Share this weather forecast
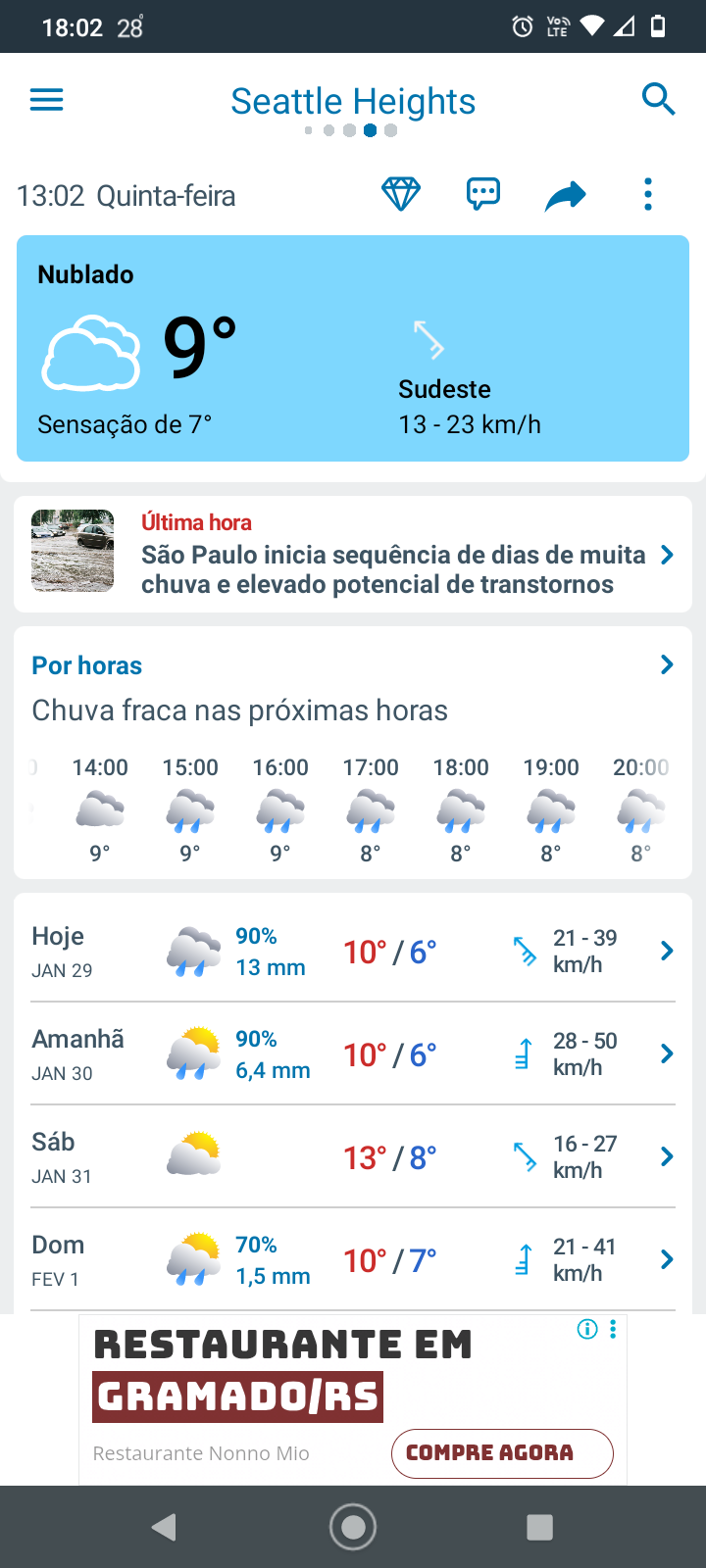Screen dimensions: 706x1568 [565, 196]
